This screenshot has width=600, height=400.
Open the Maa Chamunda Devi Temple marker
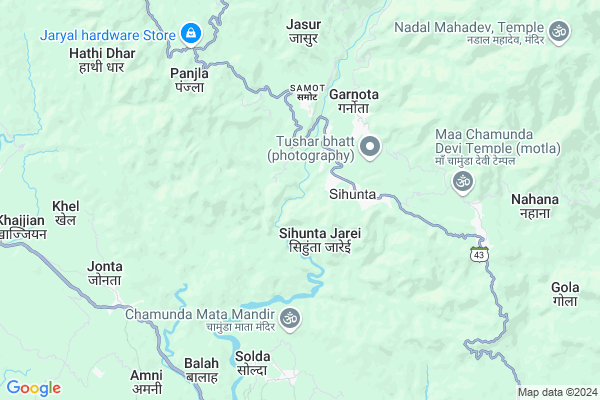(461, 181)
